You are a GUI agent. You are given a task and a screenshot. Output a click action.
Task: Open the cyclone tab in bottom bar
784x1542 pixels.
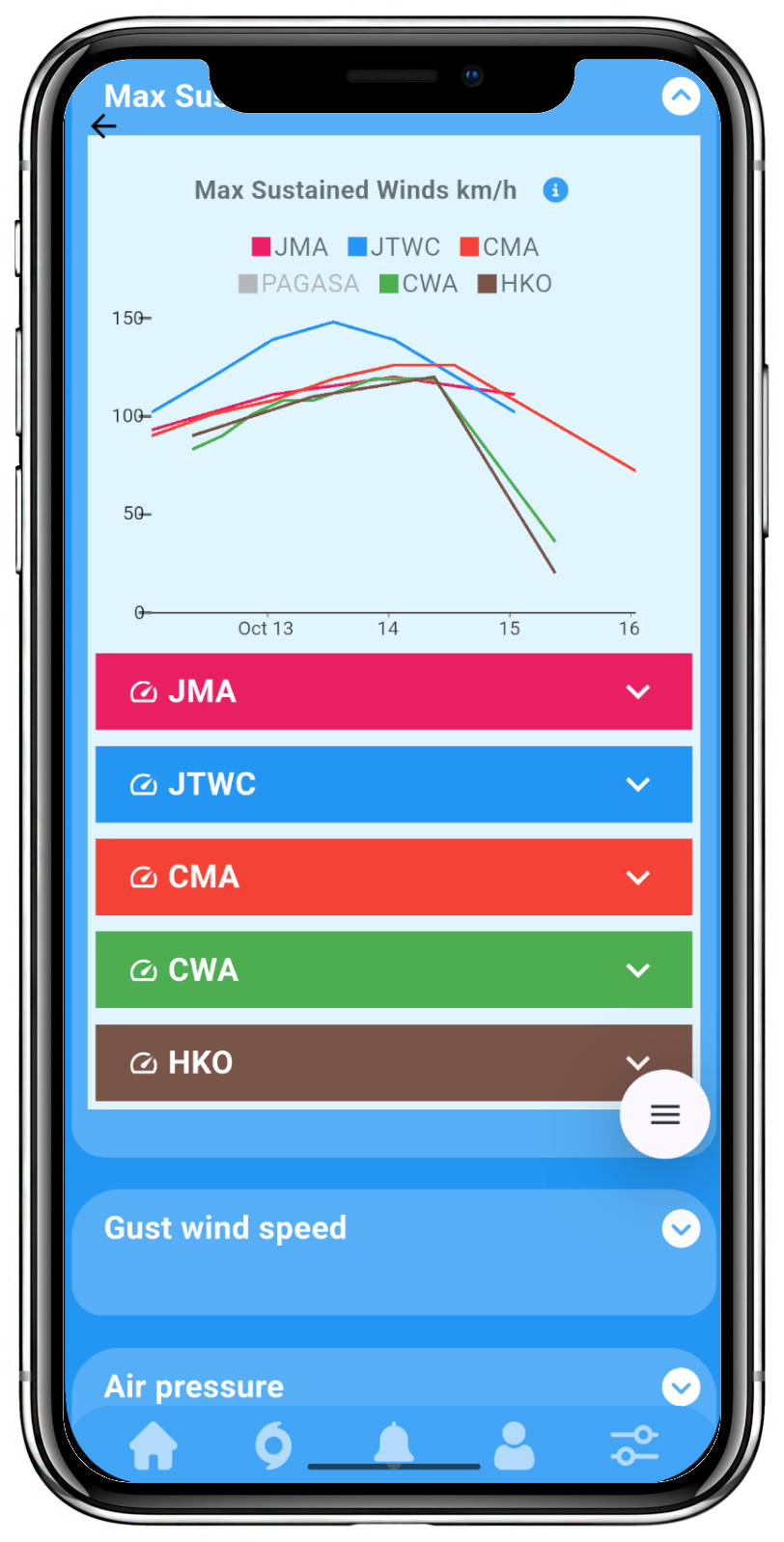(x=273, y=1445)
